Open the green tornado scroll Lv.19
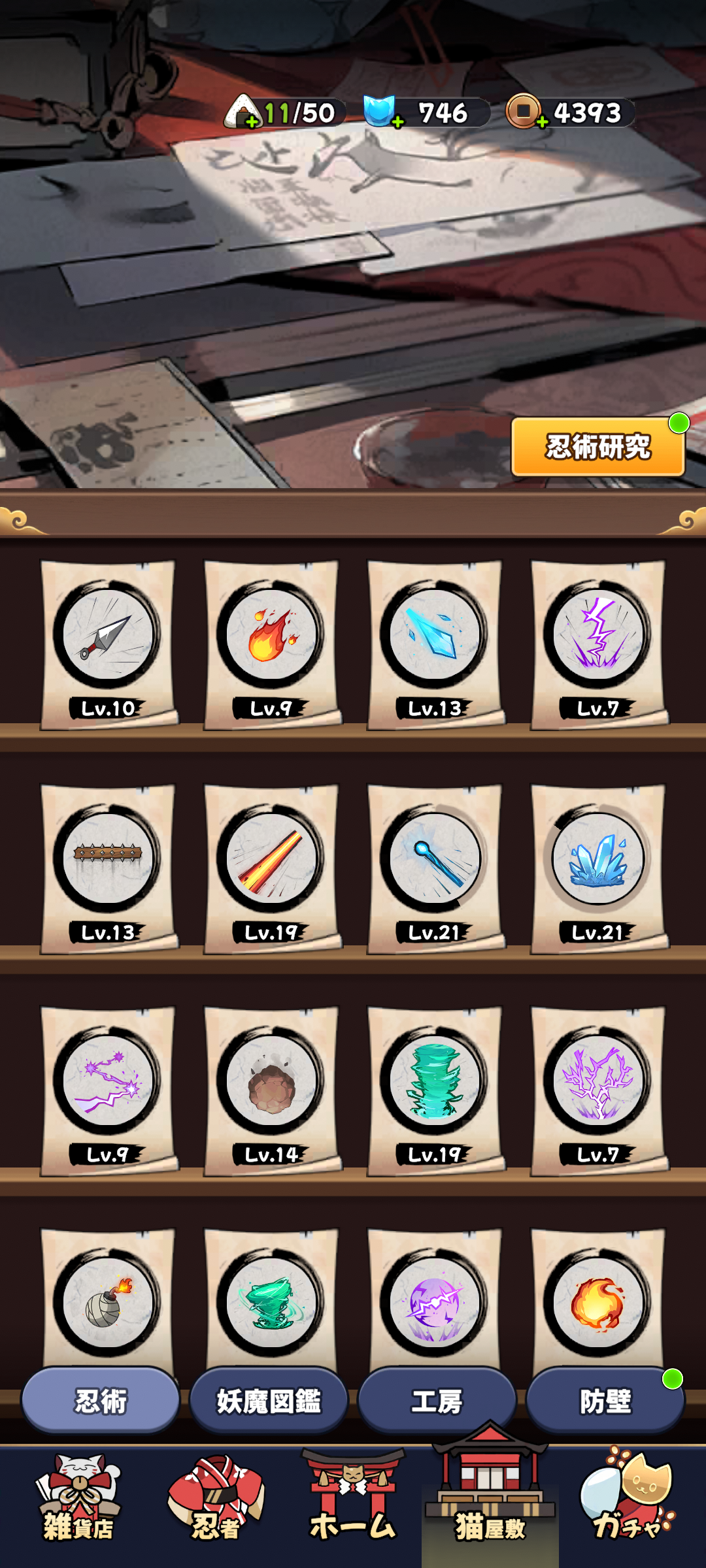 click(435, 1091)
